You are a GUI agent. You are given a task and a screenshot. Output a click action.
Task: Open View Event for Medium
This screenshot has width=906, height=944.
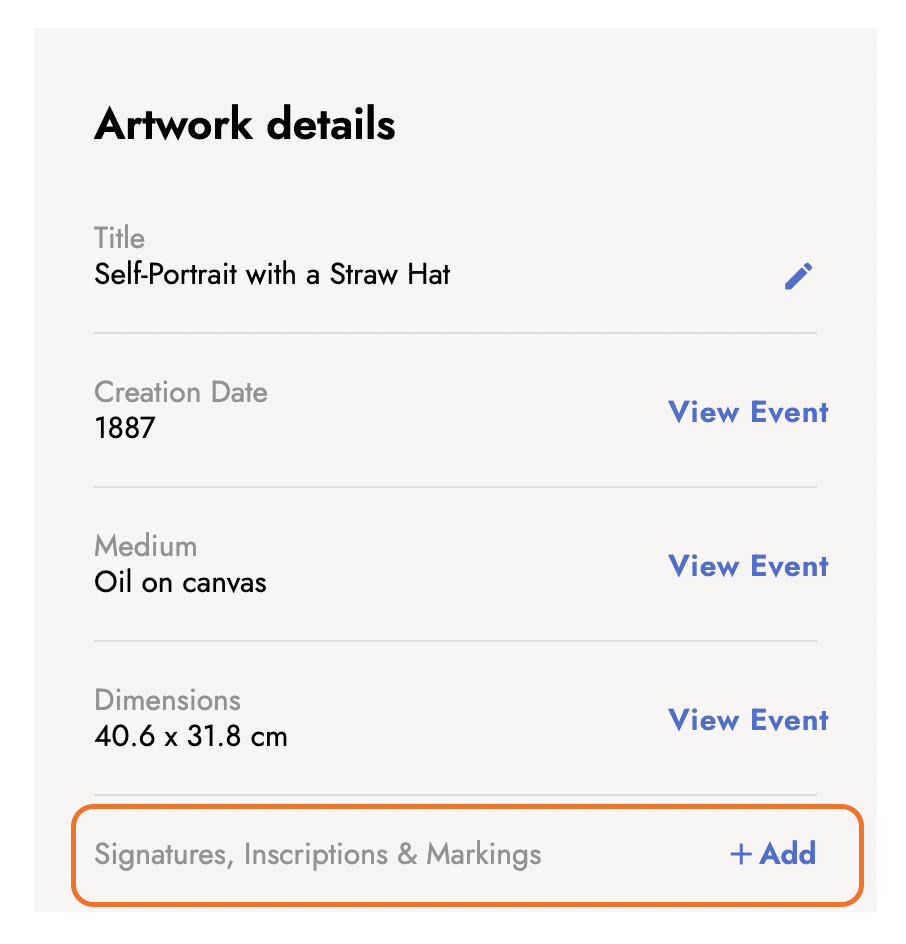coord(748,566)
